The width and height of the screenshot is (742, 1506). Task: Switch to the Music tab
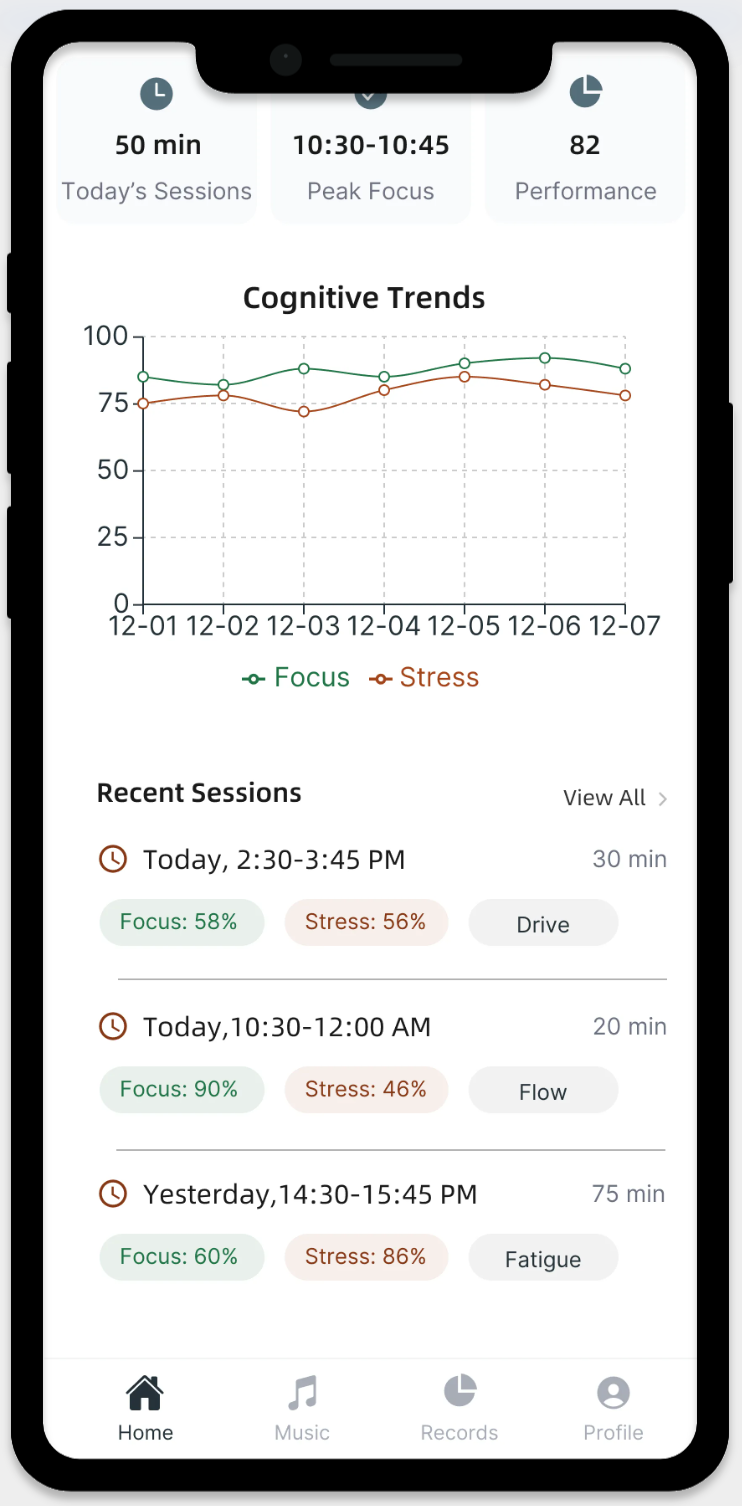click(302, 1408)
